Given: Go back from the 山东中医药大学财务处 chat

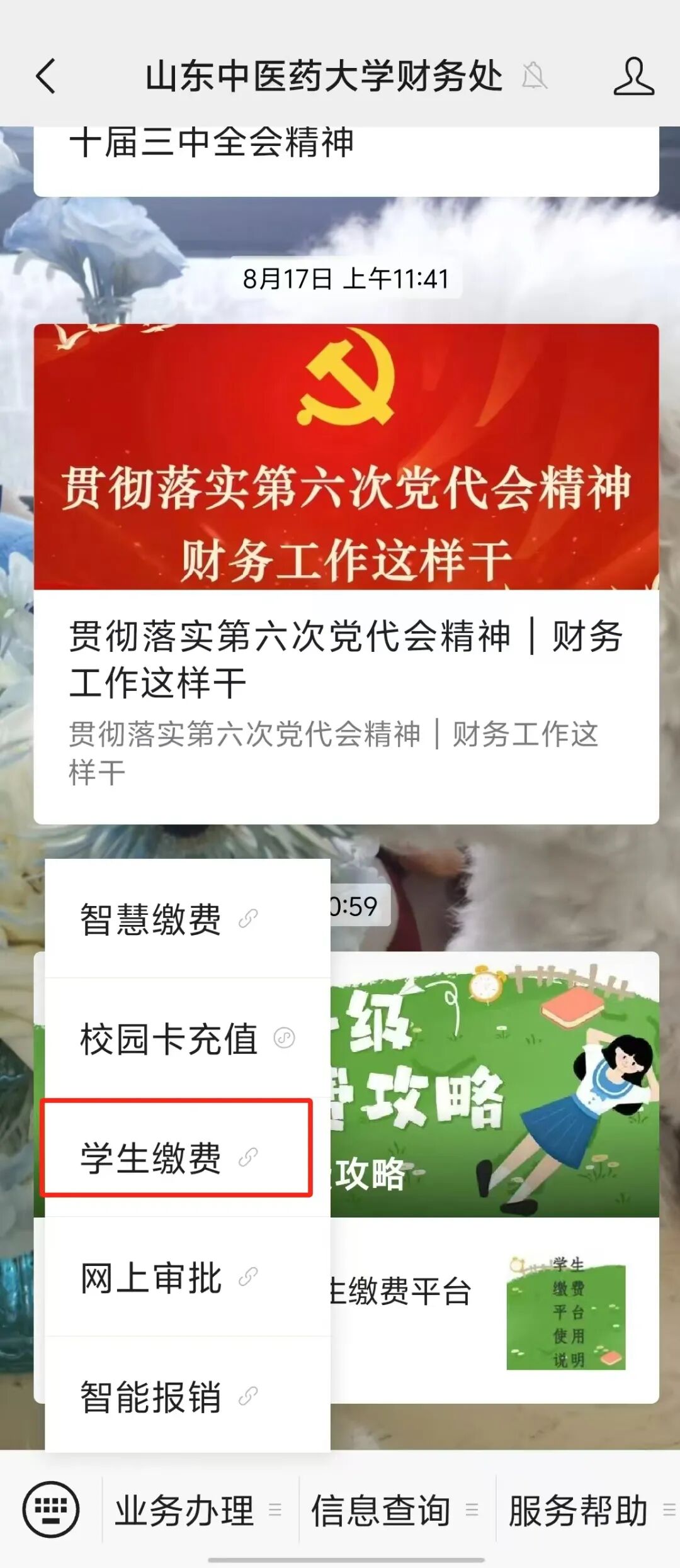Looking at the screenshot, I should click(x=46, y=76).
